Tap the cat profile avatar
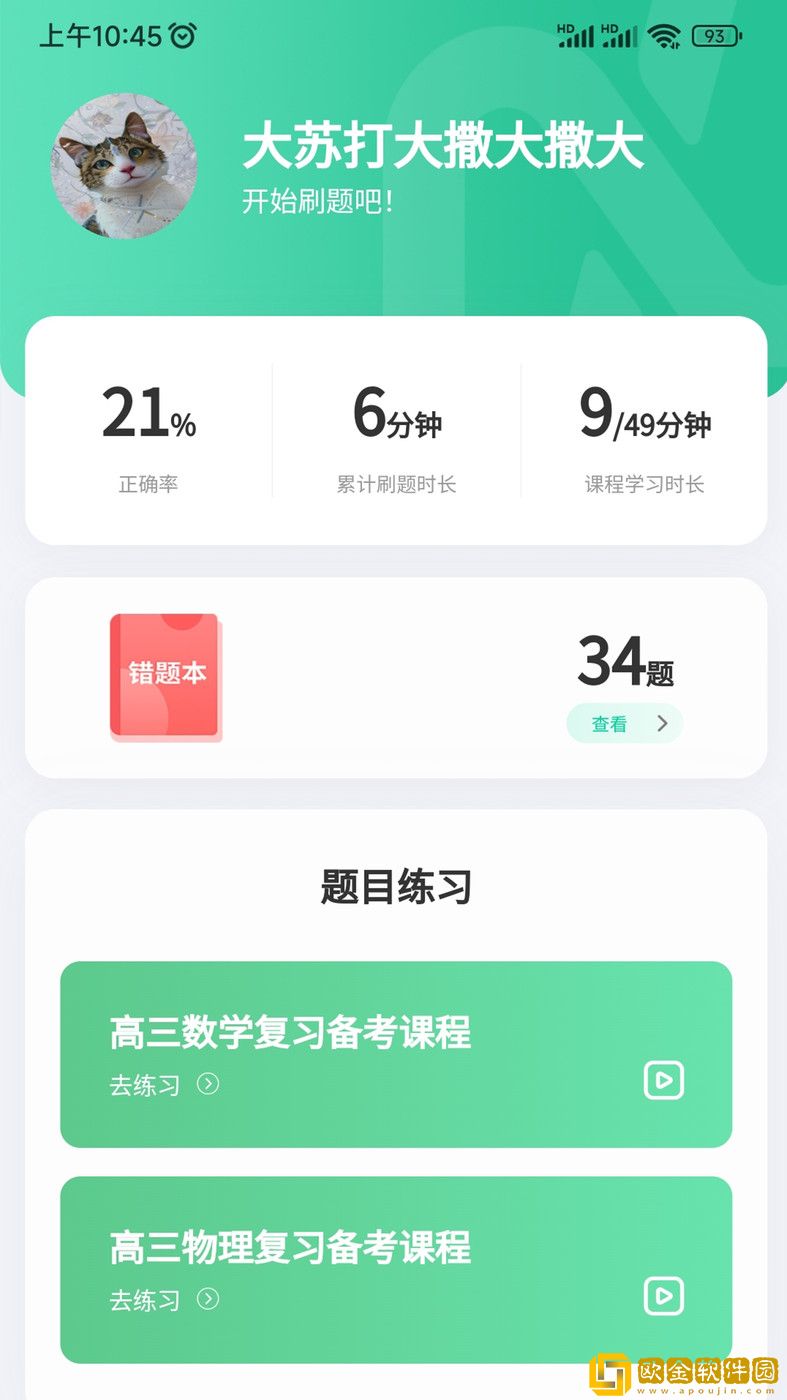This screenshot has height=1400, width=787. [124, 166]
